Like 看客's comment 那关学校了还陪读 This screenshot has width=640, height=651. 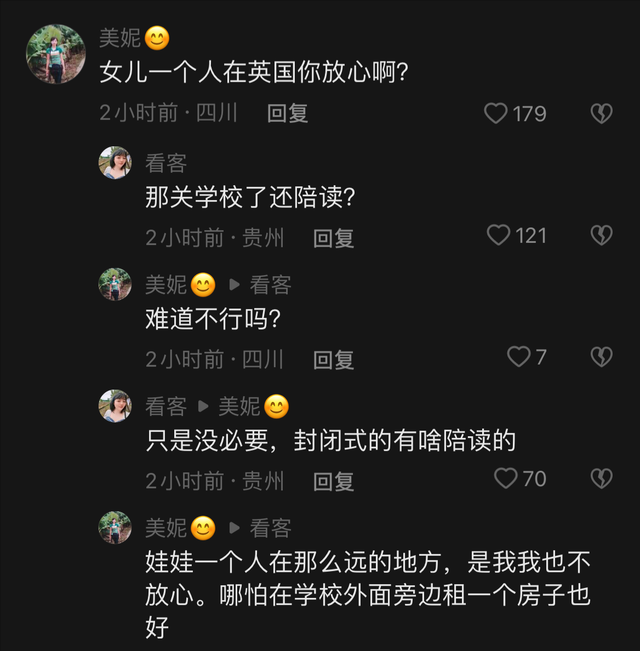click(x=499, y=236)
